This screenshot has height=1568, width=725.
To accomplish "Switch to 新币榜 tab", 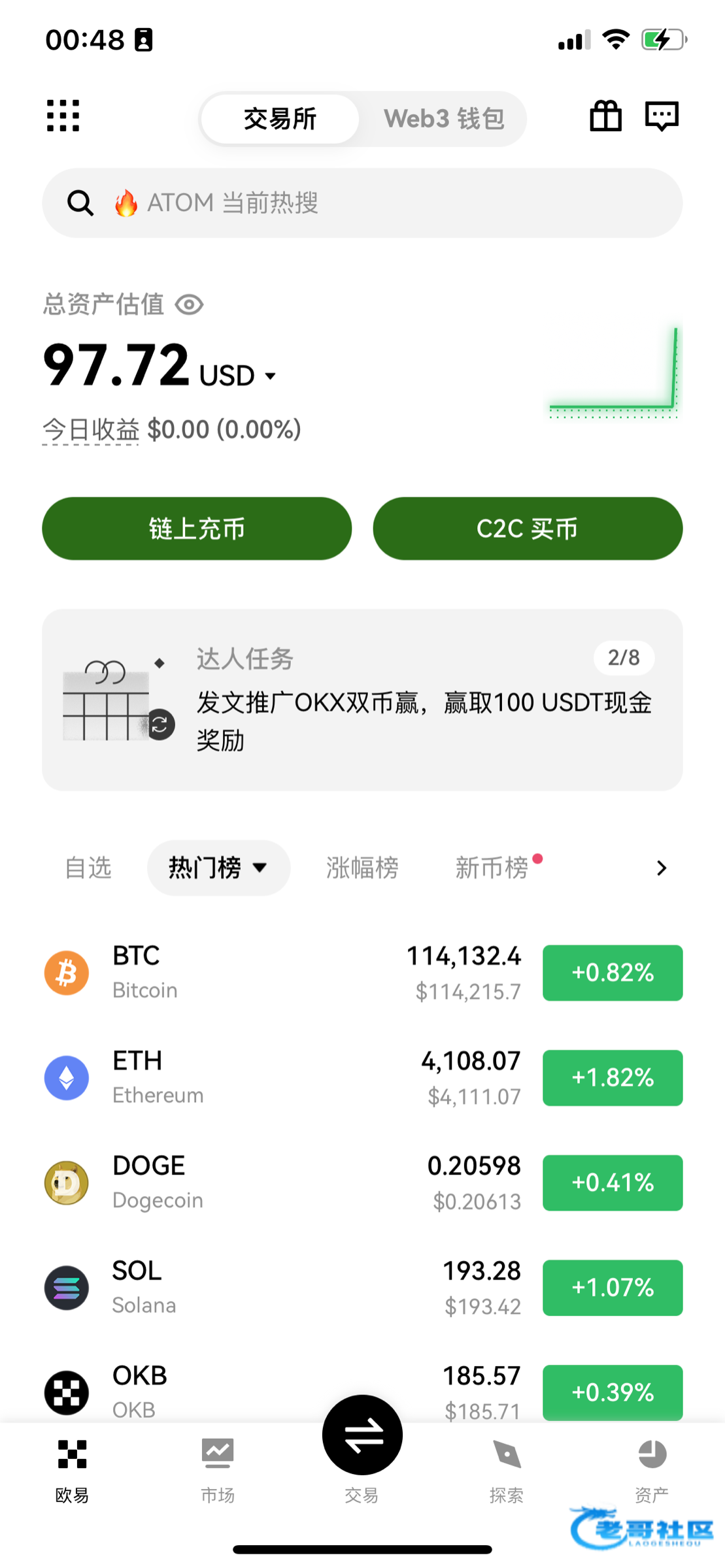I will (x=492, y=868).
